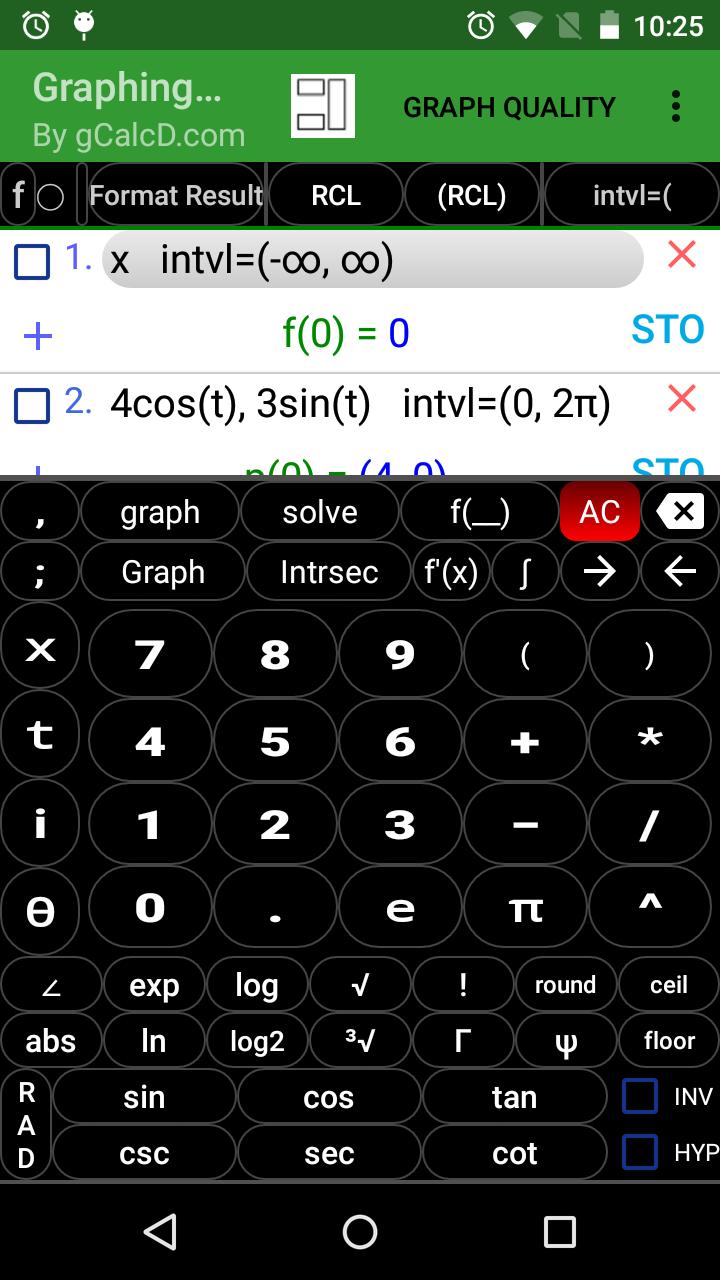The height and width of the screenshot is (1280, 720).
Task: Click the split-screen layout icon in the header
Action: tap(322, 105)
